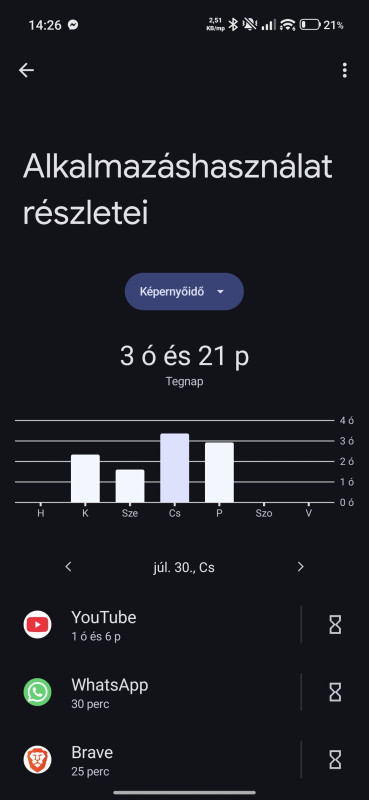The height and width of the screenshot is (800, 369).
Task: Select the P bar in the chart
Action: [x=219, y=472]
